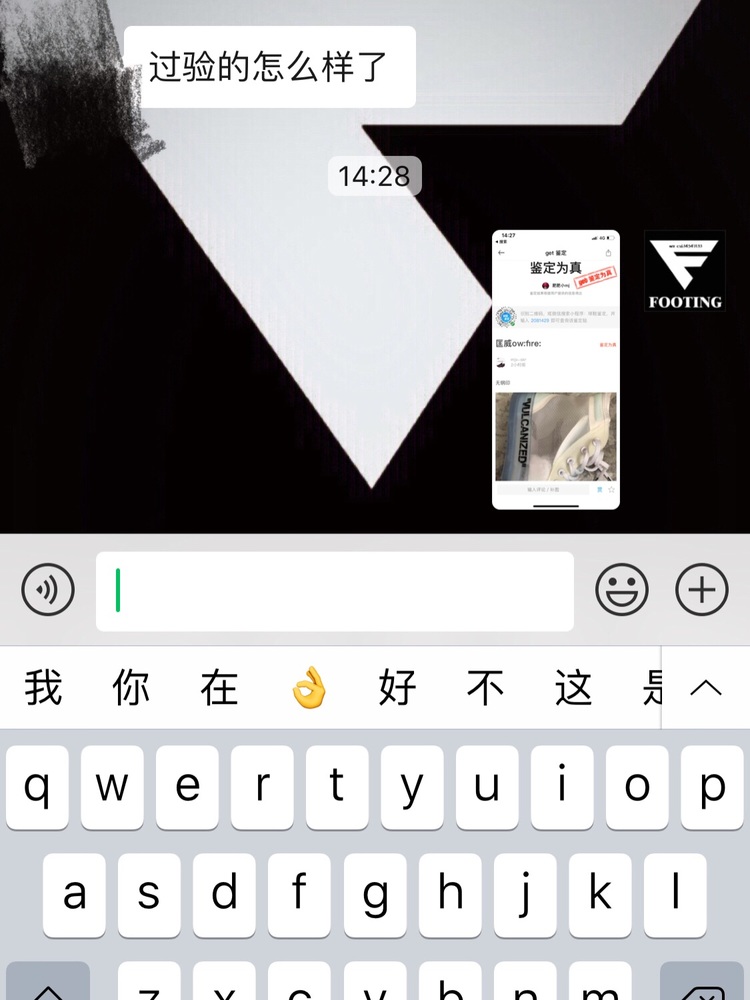Type the letter q key
Screen dimensions: 750x1000
point(38,787)
